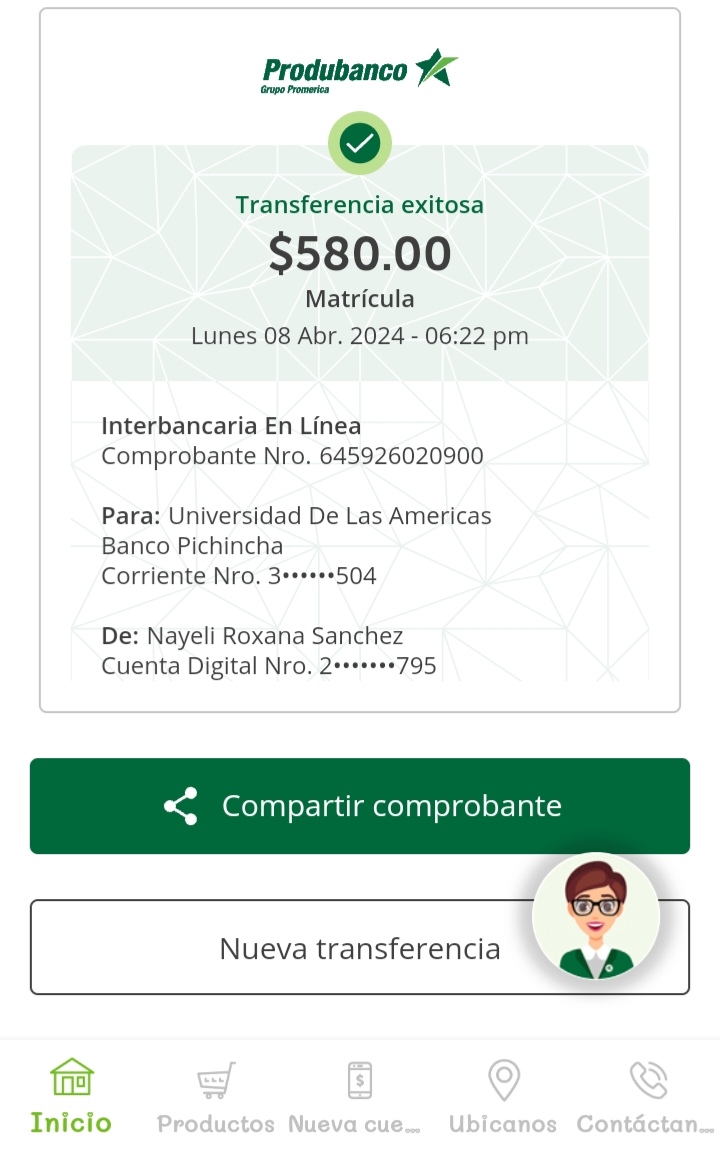Tap Compartir comprobante button
Screen dimensions: 720x1151
[360, 806]
